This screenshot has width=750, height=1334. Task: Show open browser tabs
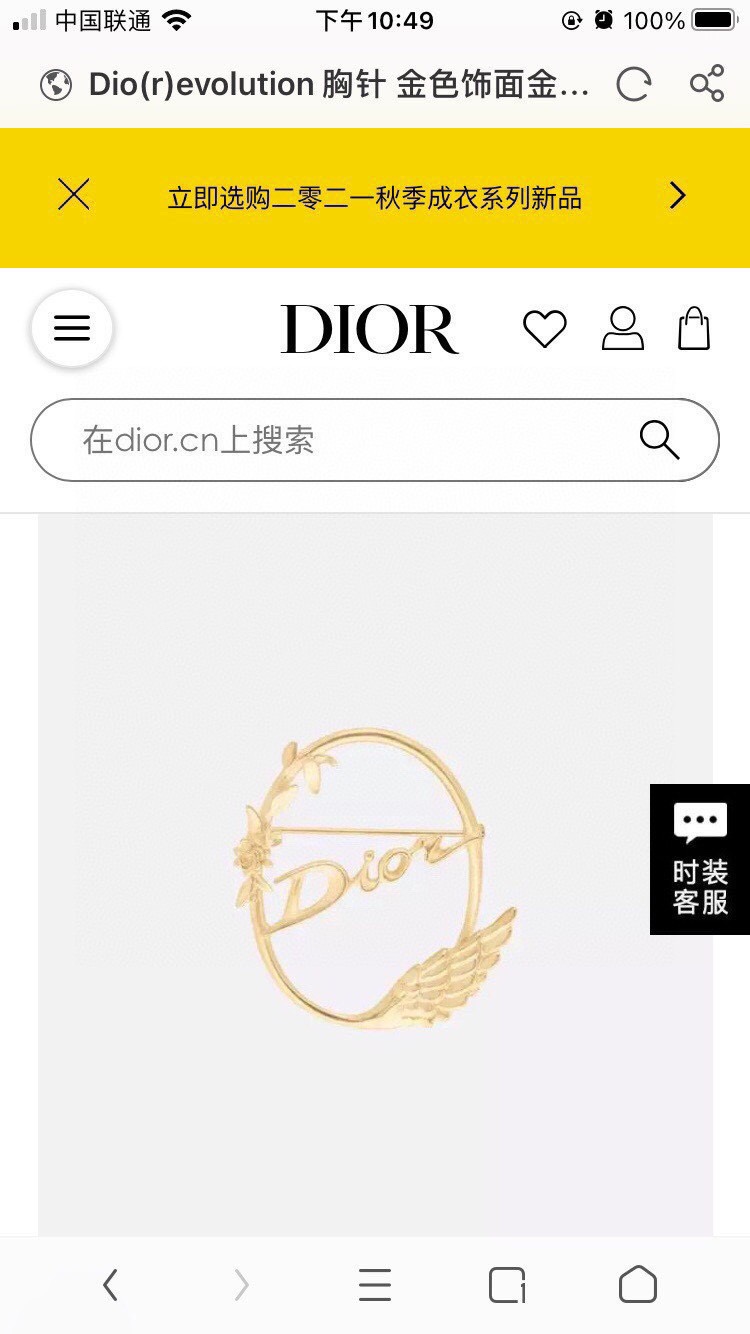click(507, 1285)
